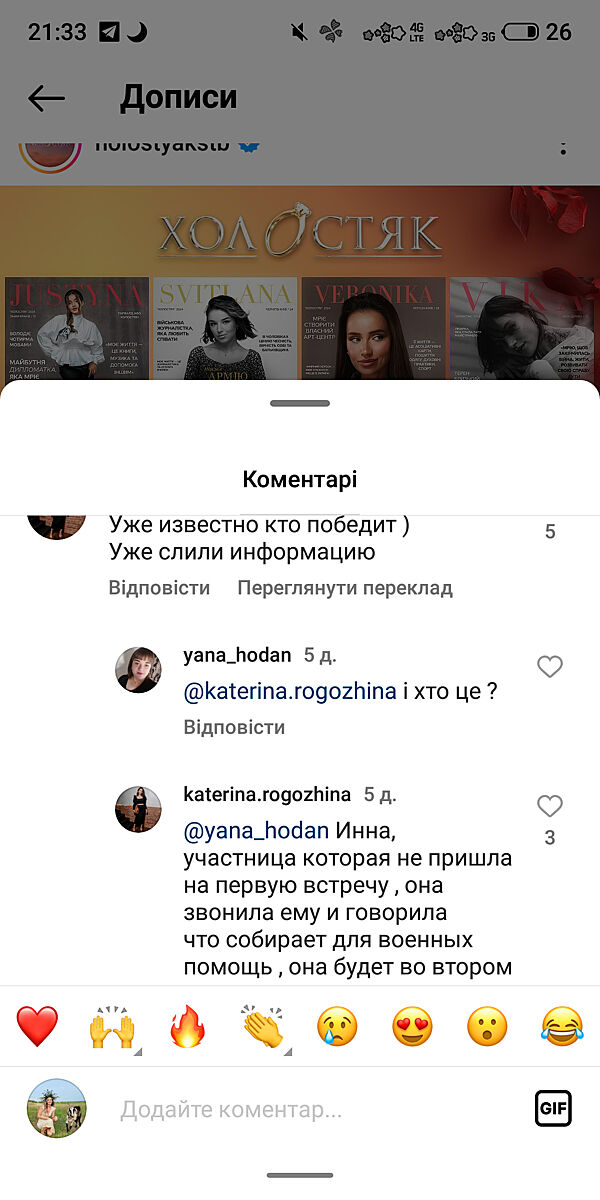Image resolution: width=600 pixels, height=1200 pixels.
Task: Open @katerina.rogozhina mention link
Action: [x=290, y=691]
